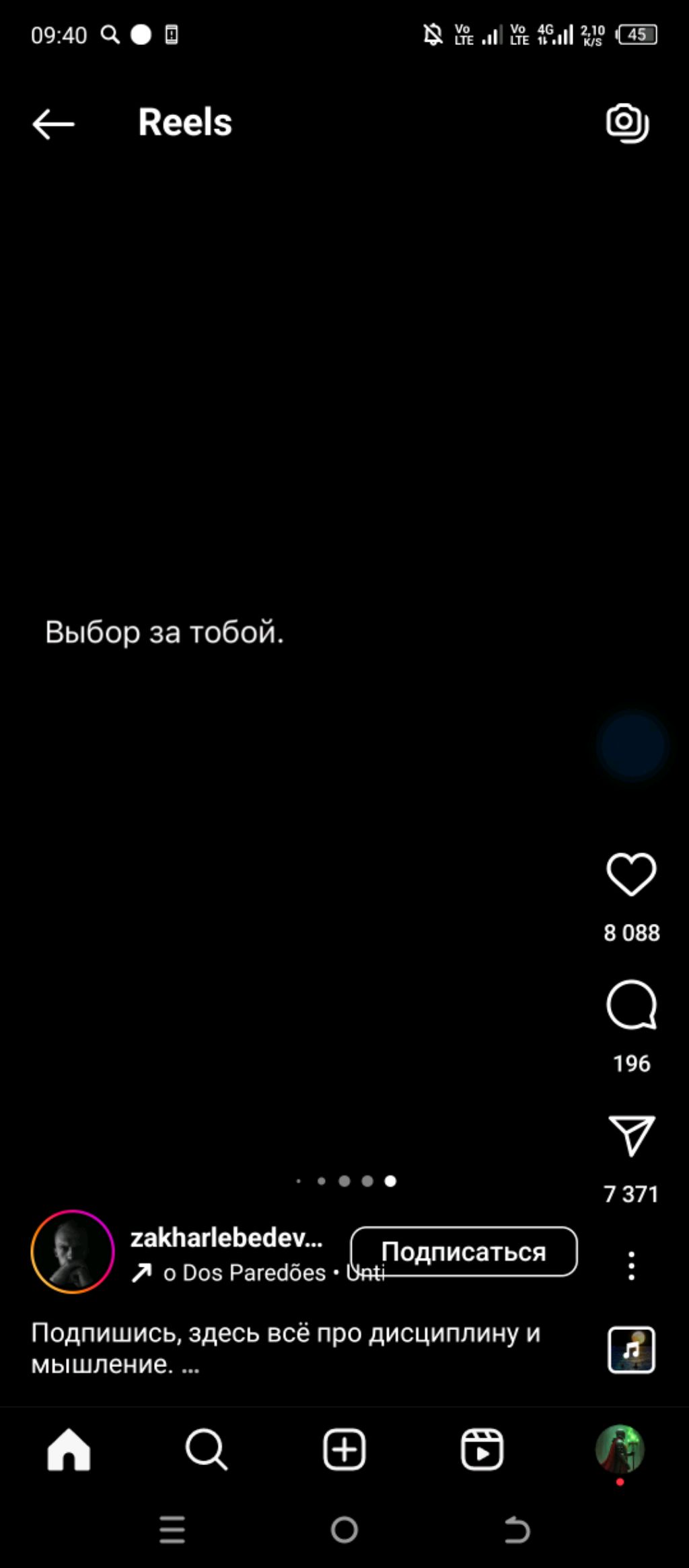Create a new post with the plus tab
The image size is (689, 1568).
[x=344, y=1450]
